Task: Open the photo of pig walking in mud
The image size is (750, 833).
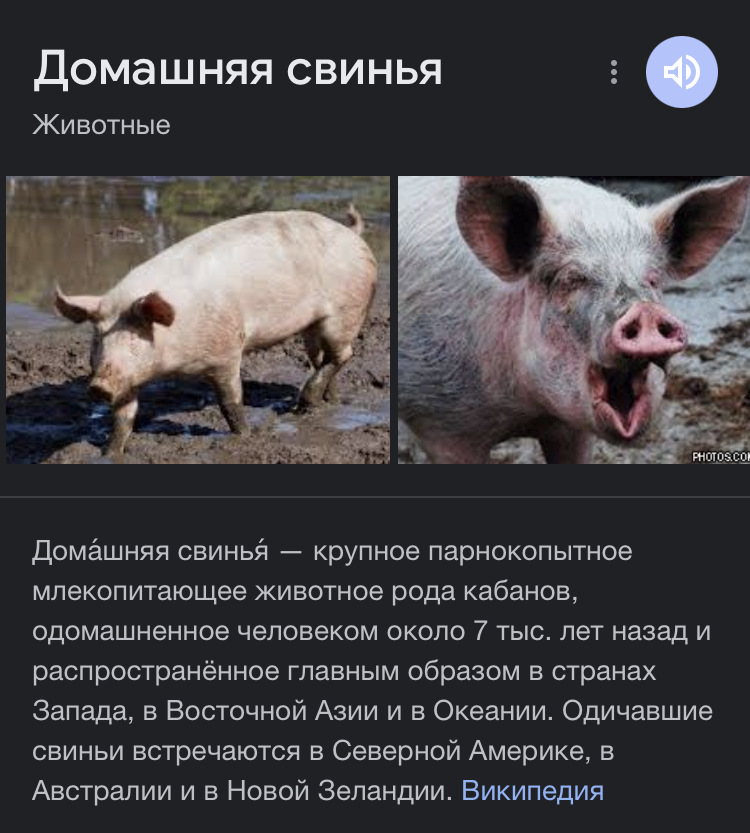Action: [x=195, y=320]
